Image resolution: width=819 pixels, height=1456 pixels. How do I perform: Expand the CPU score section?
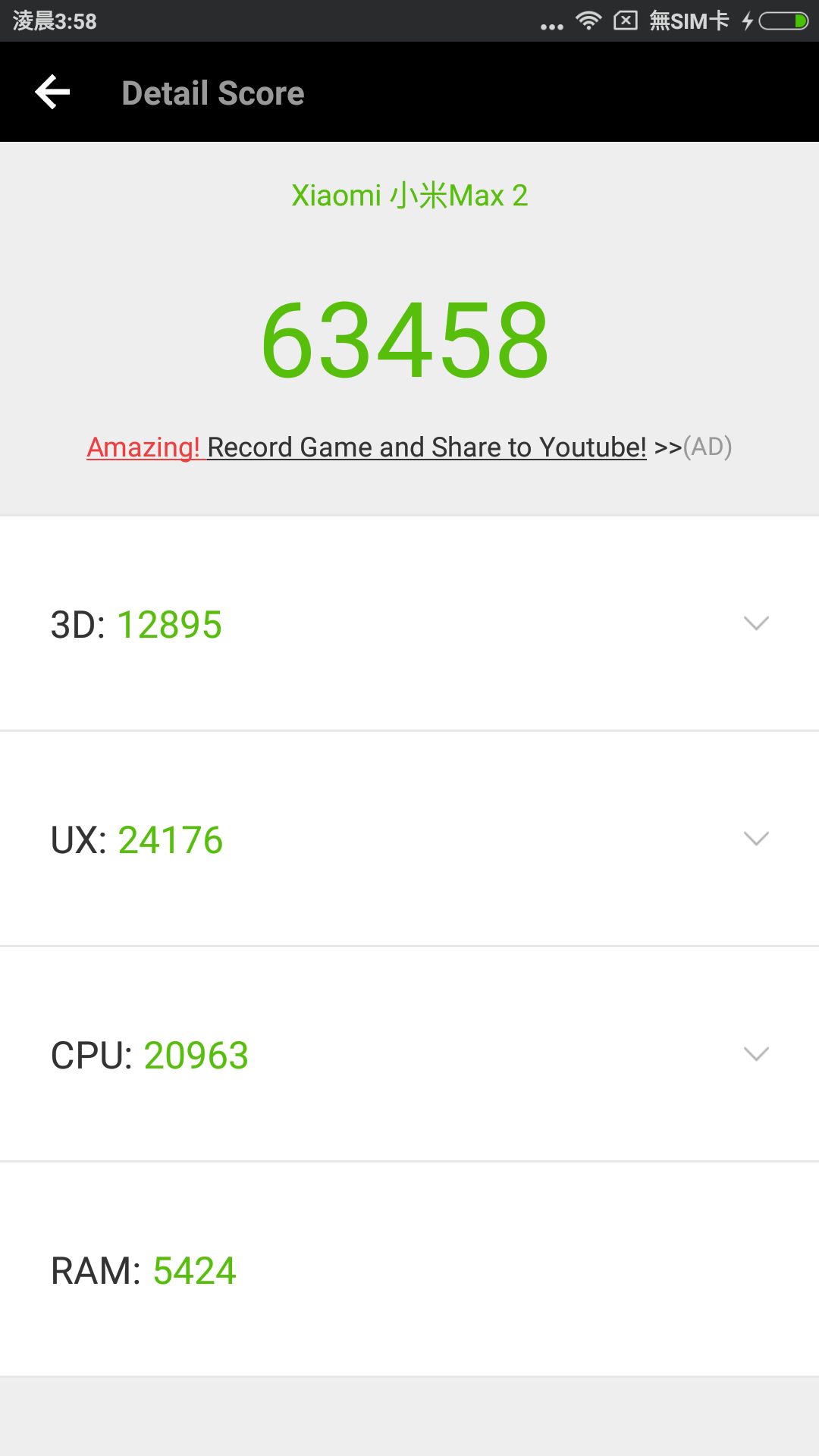[756, 1054]
